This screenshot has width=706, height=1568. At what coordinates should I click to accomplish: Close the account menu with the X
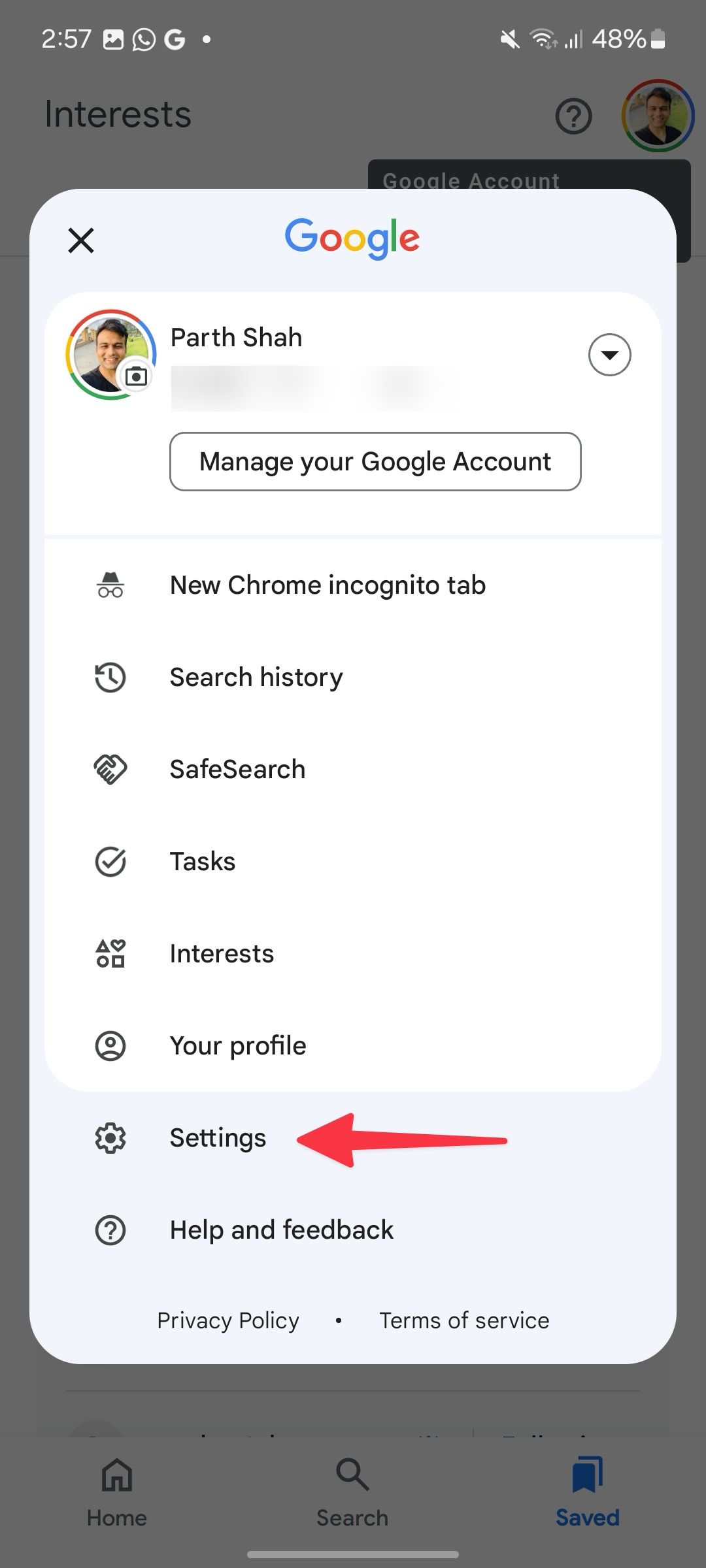(x=80, y=240)
